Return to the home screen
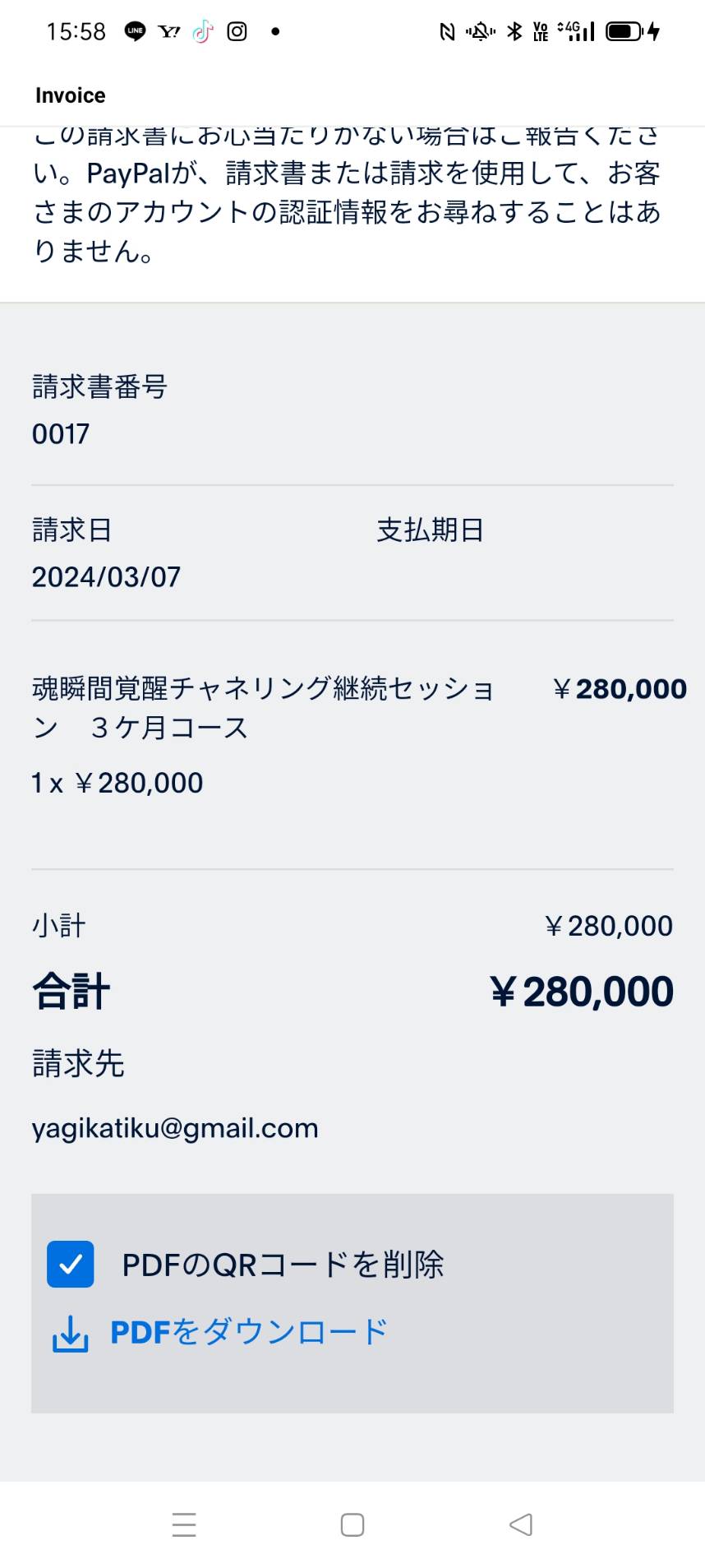The height and width of the screenshot is (1568, 705). point(352,1524)
